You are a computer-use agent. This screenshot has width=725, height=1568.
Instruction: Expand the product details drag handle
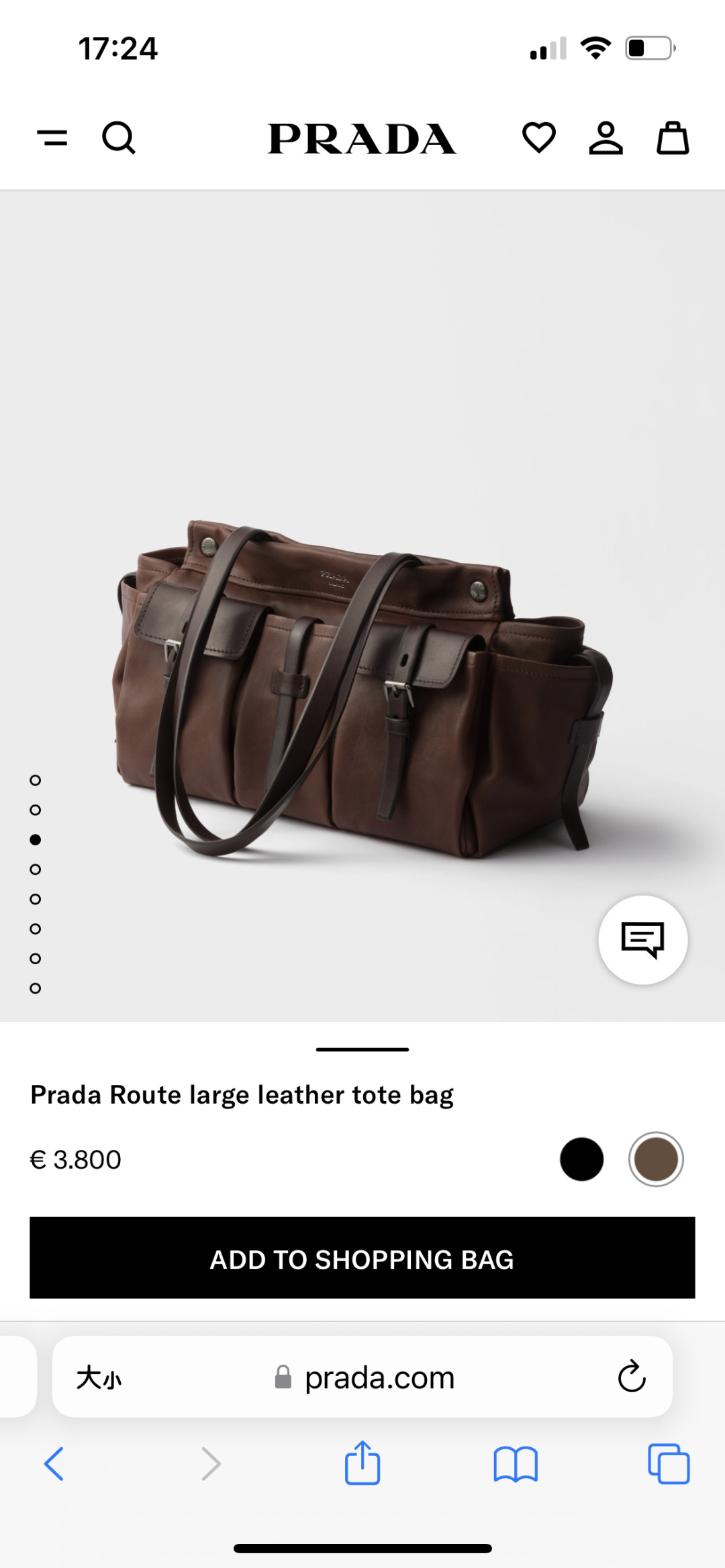point(362,1049)
